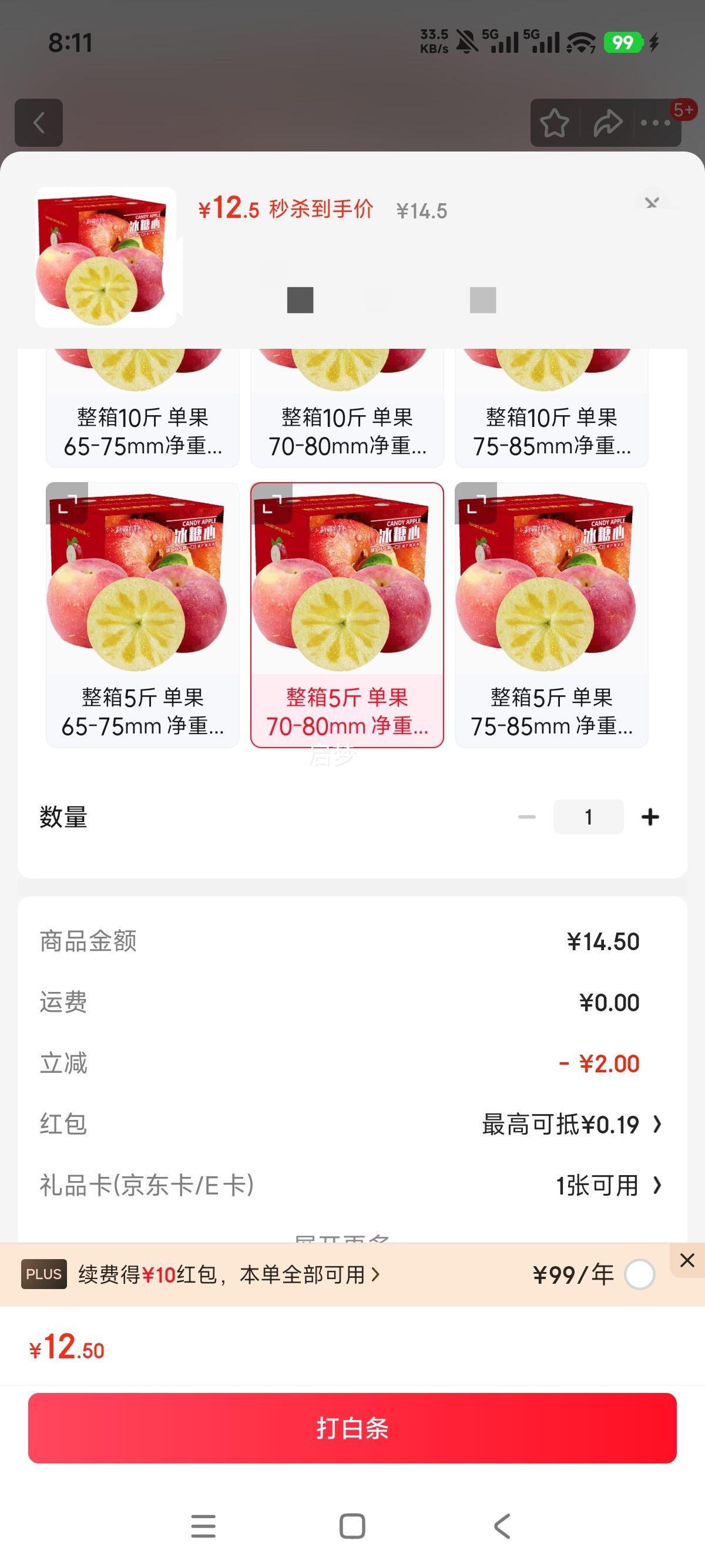
Task: Tap the selected 整箱5斤 单果 70-80mm option
Action: [x=347, y=615]
